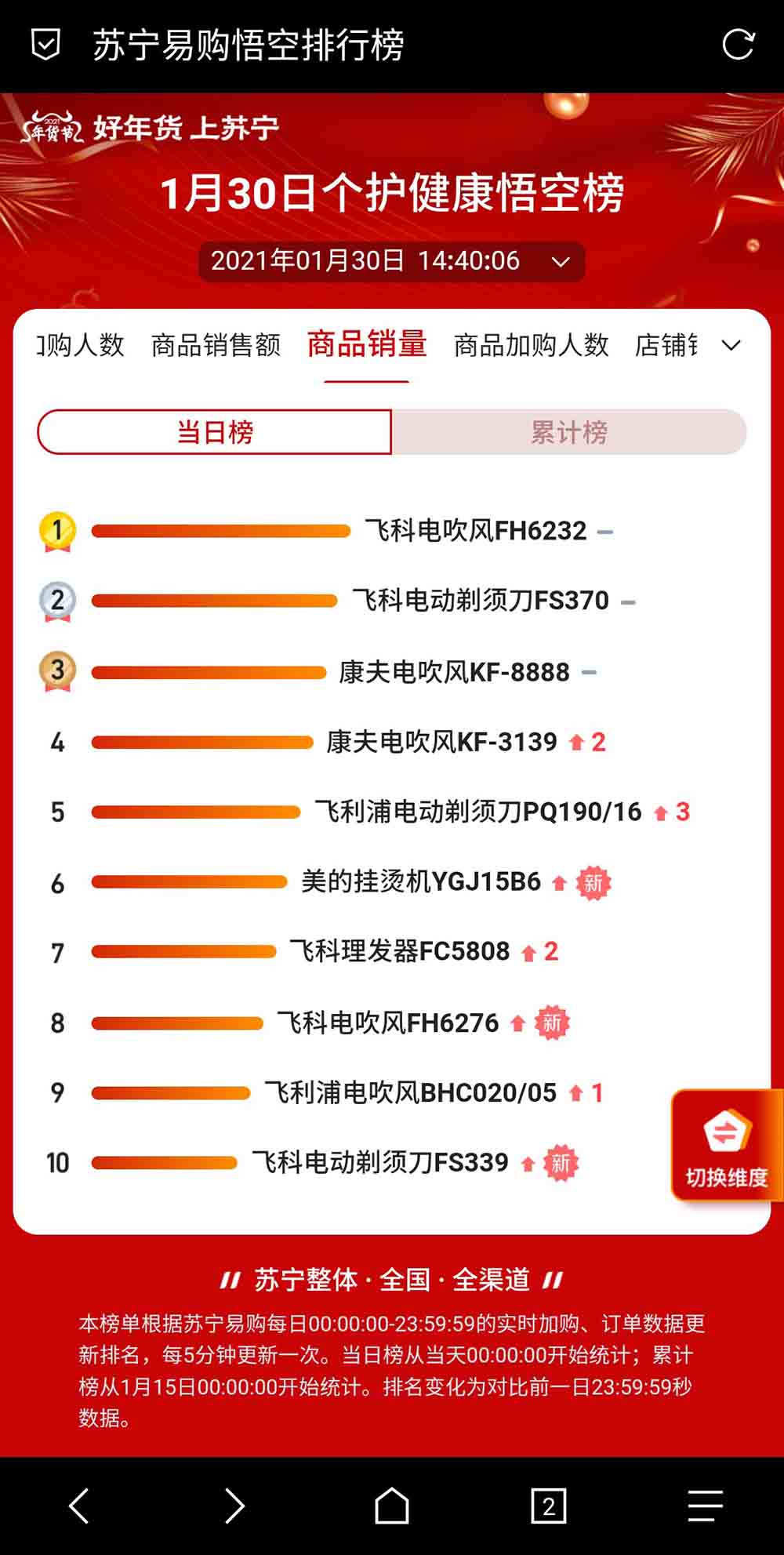Screen dimensions: 784x1555
Task: Open 飞科电吹风FH6232 ranked first
Action: tap(475, 531)
